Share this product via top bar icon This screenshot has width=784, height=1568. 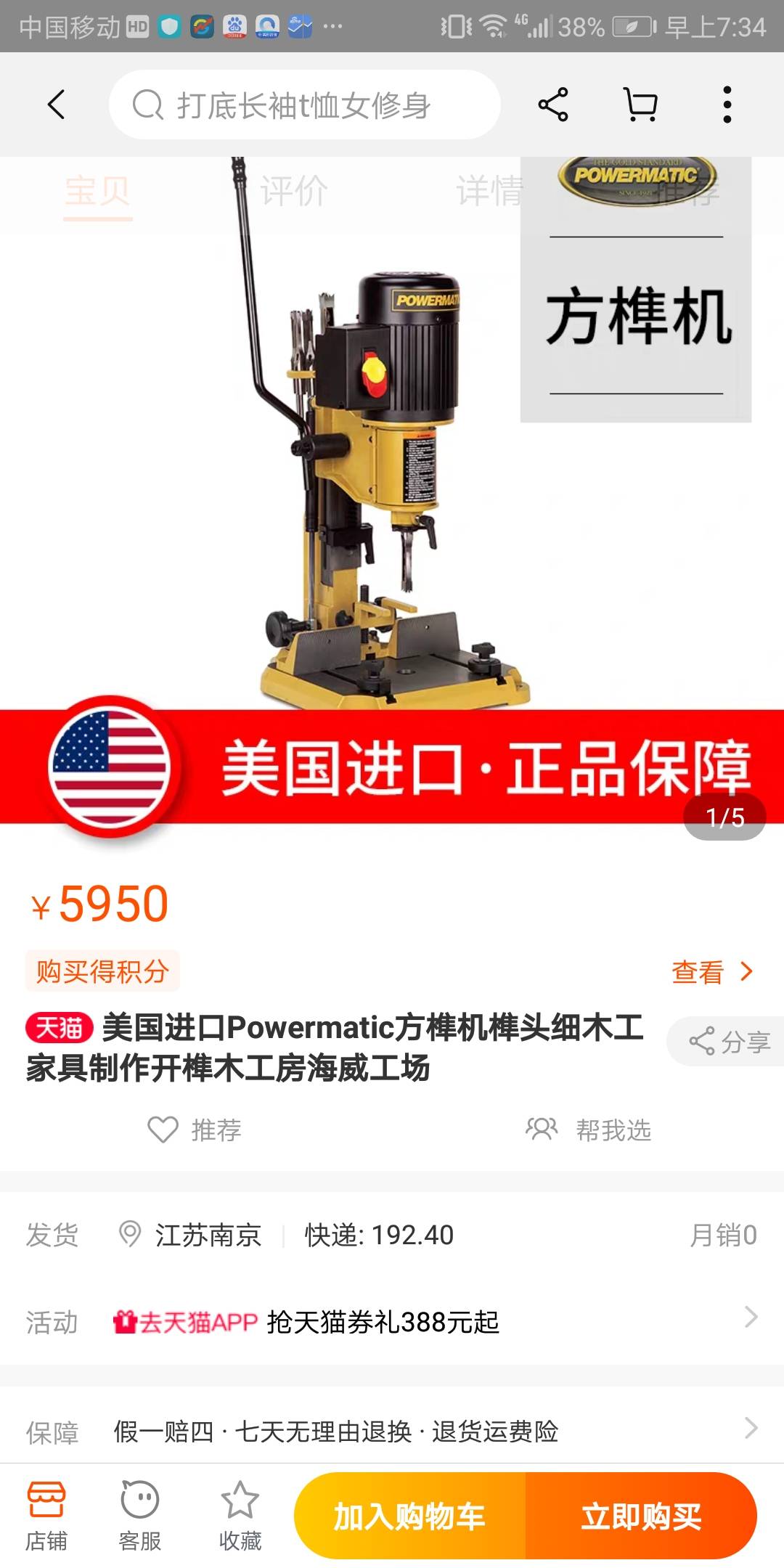(553, 105)
